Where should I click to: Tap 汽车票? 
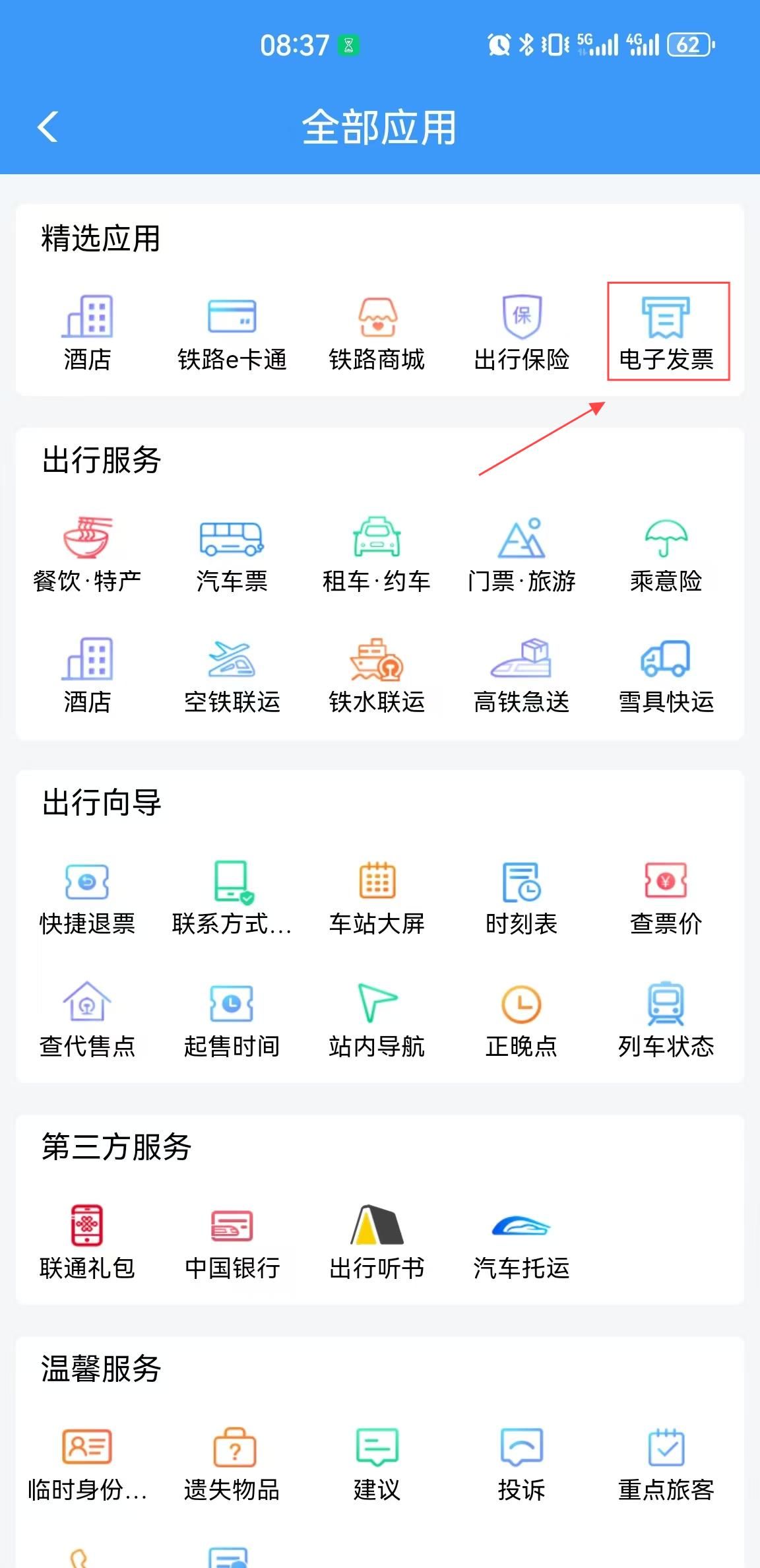point(232,554)
